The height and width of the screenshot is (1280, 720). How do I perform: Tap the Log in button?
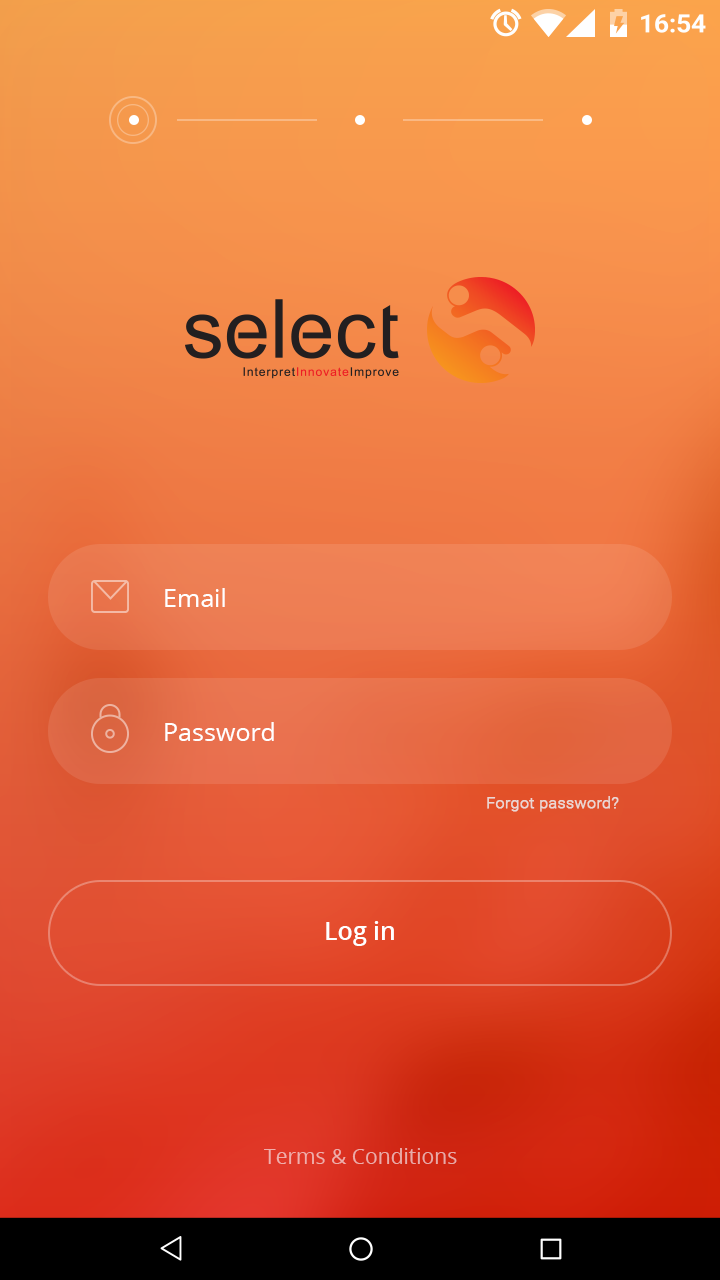coord(360,932)
